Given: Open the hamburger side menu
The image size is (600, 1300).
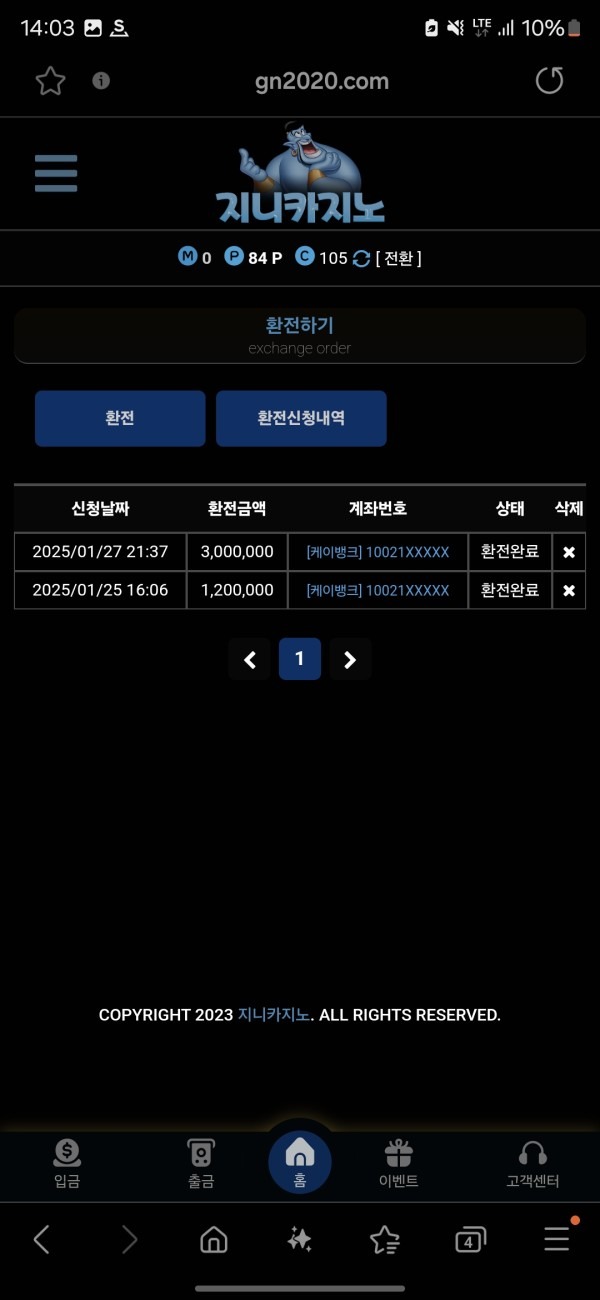Looking at the screenshot, I should pyautogui.click(x=56, y=173).
